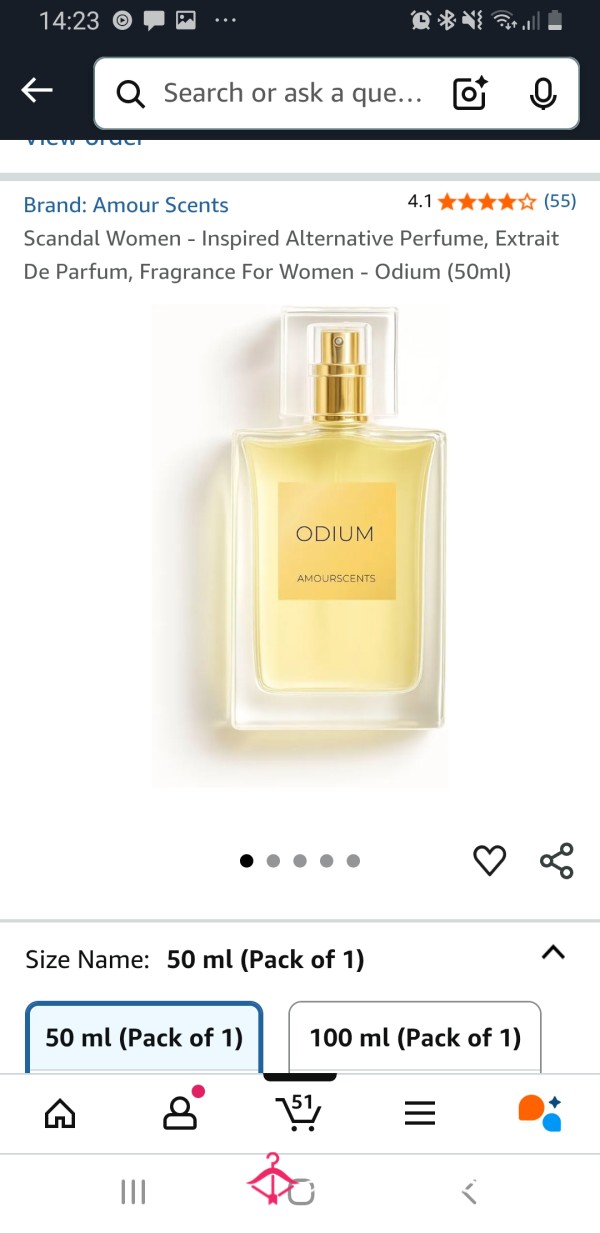Viewport: 600px width, 1233px height.
Task: Go back using the top-left arrow
Action: (37, 92)
